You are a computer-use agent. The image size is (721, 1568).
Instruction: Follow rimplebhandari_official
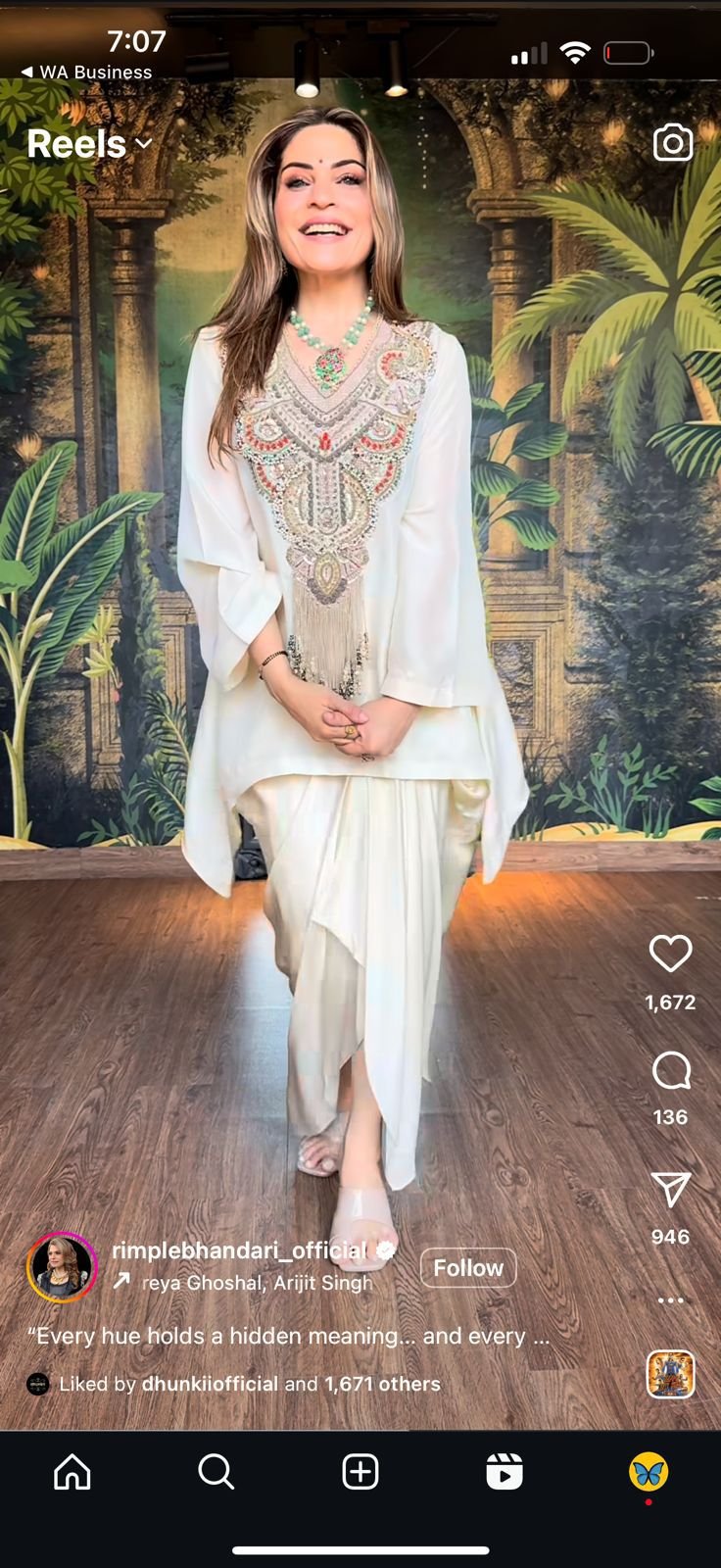(467, 1268)
